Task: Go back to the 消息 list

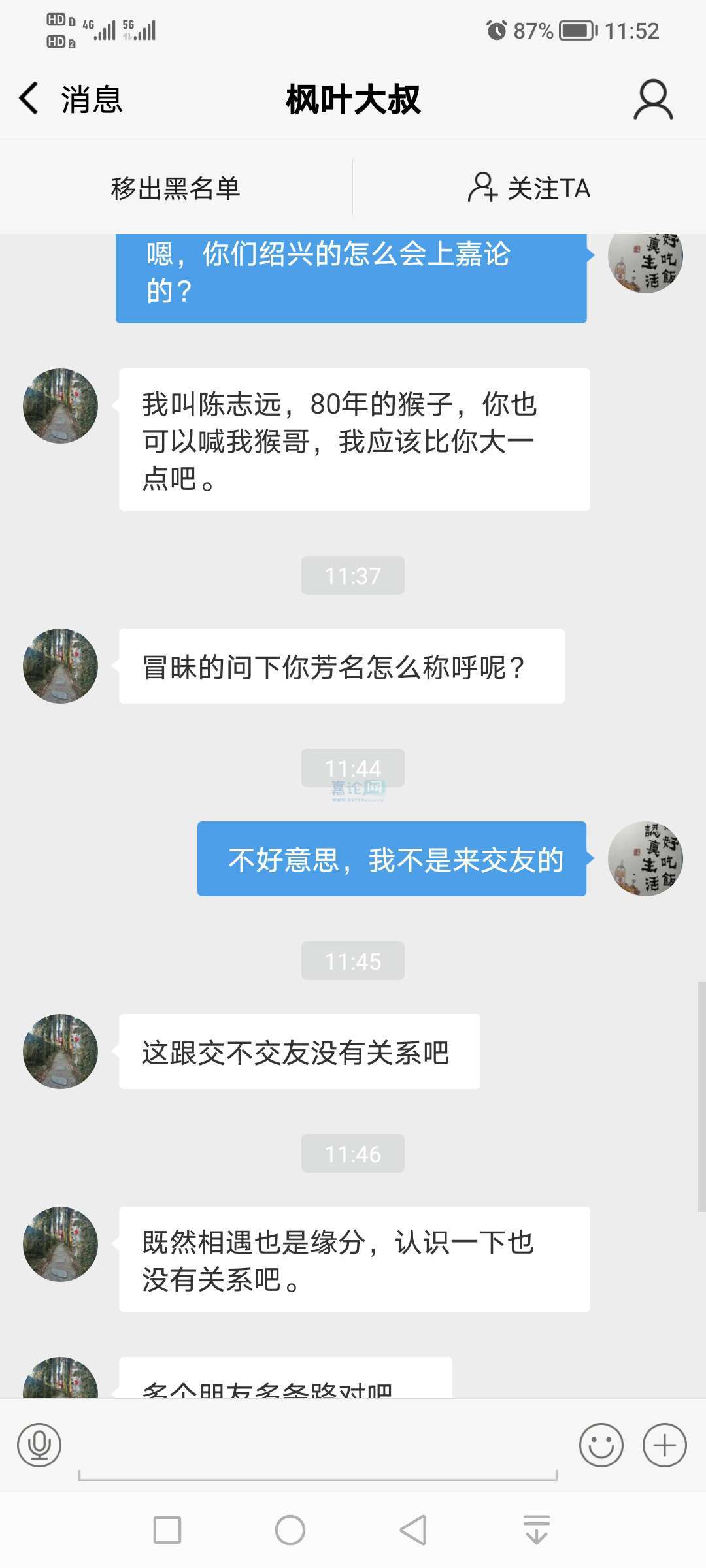Action: 70,99
